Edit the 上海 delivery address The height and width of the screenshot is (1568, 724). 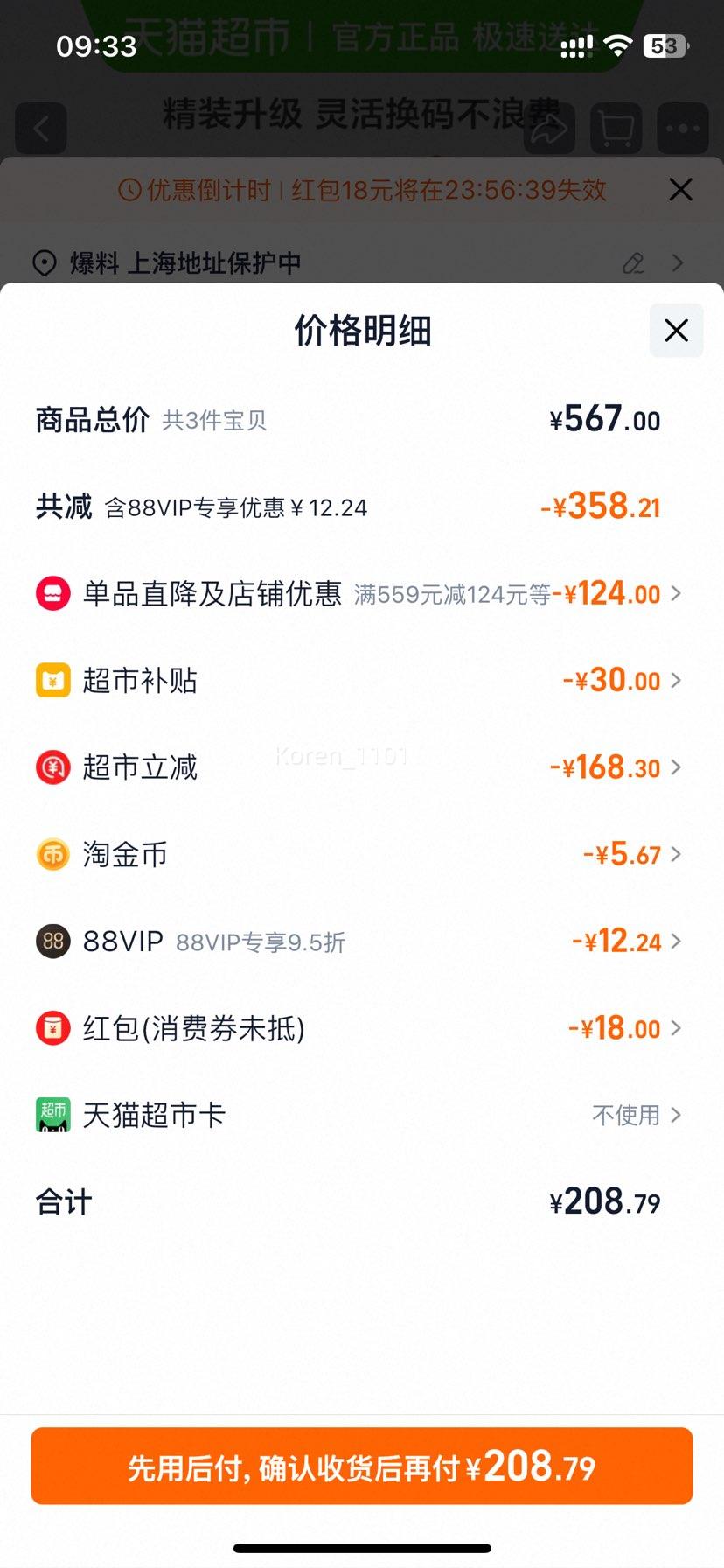[633, 262]
